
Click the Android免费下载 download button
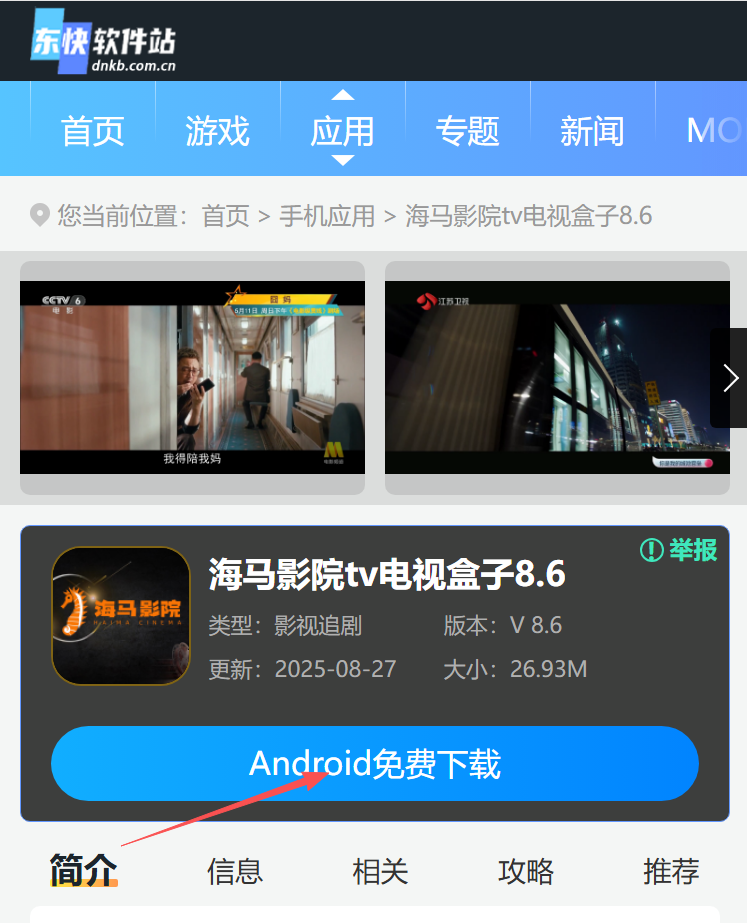(x=374, y=763)
